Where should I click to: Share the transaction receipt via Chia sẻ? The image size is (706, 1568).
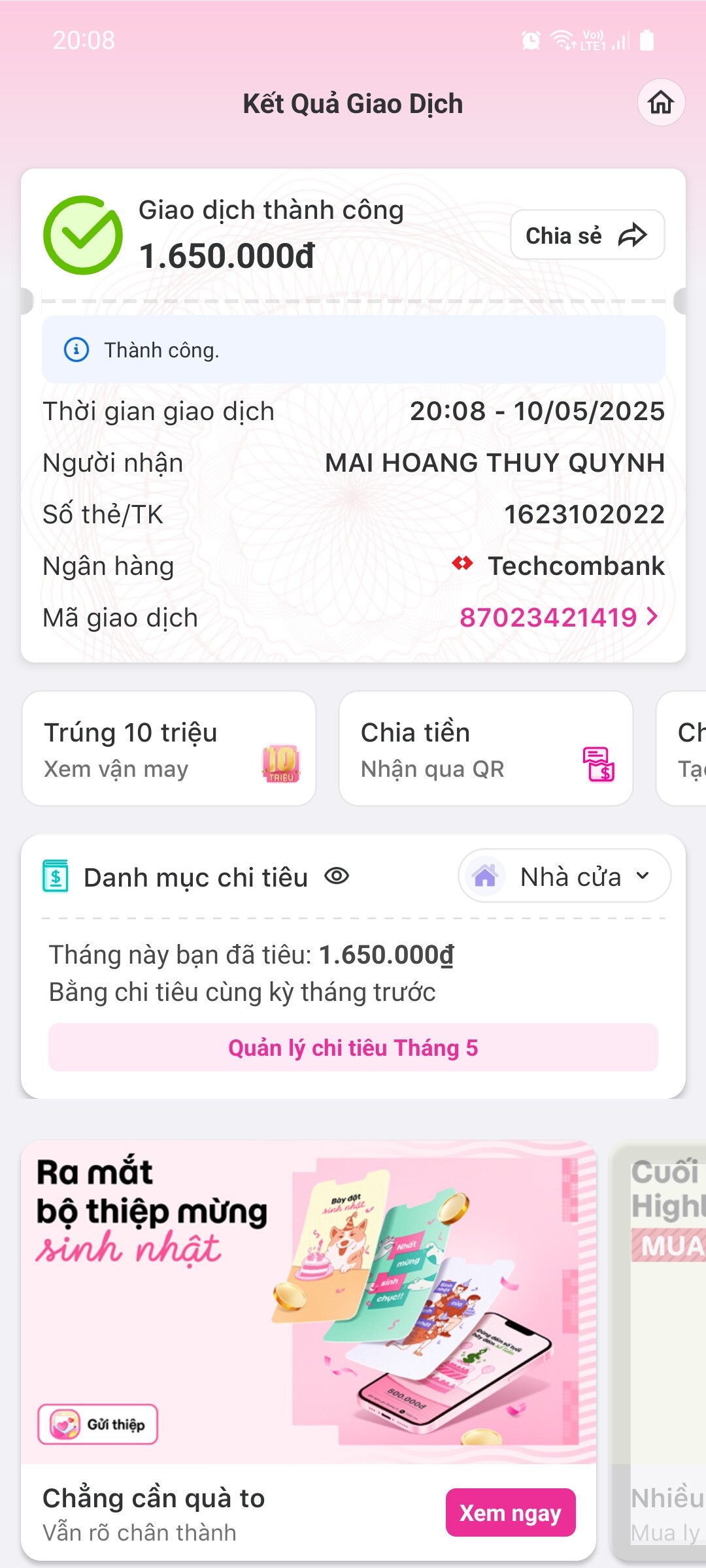pyautogui.click(x=587, y=235)
